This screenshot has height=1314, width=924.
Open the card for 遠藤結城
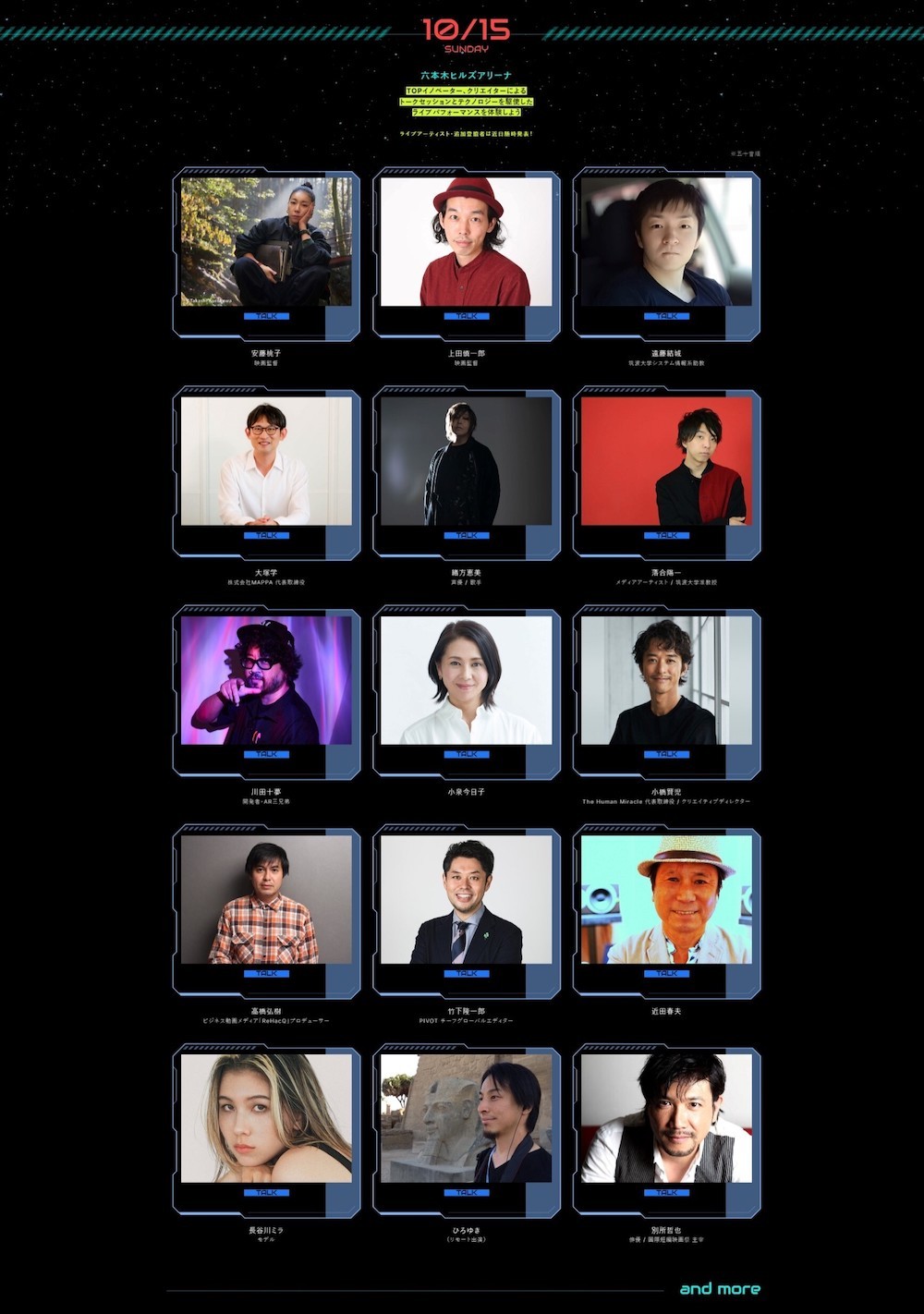(666, 242)
